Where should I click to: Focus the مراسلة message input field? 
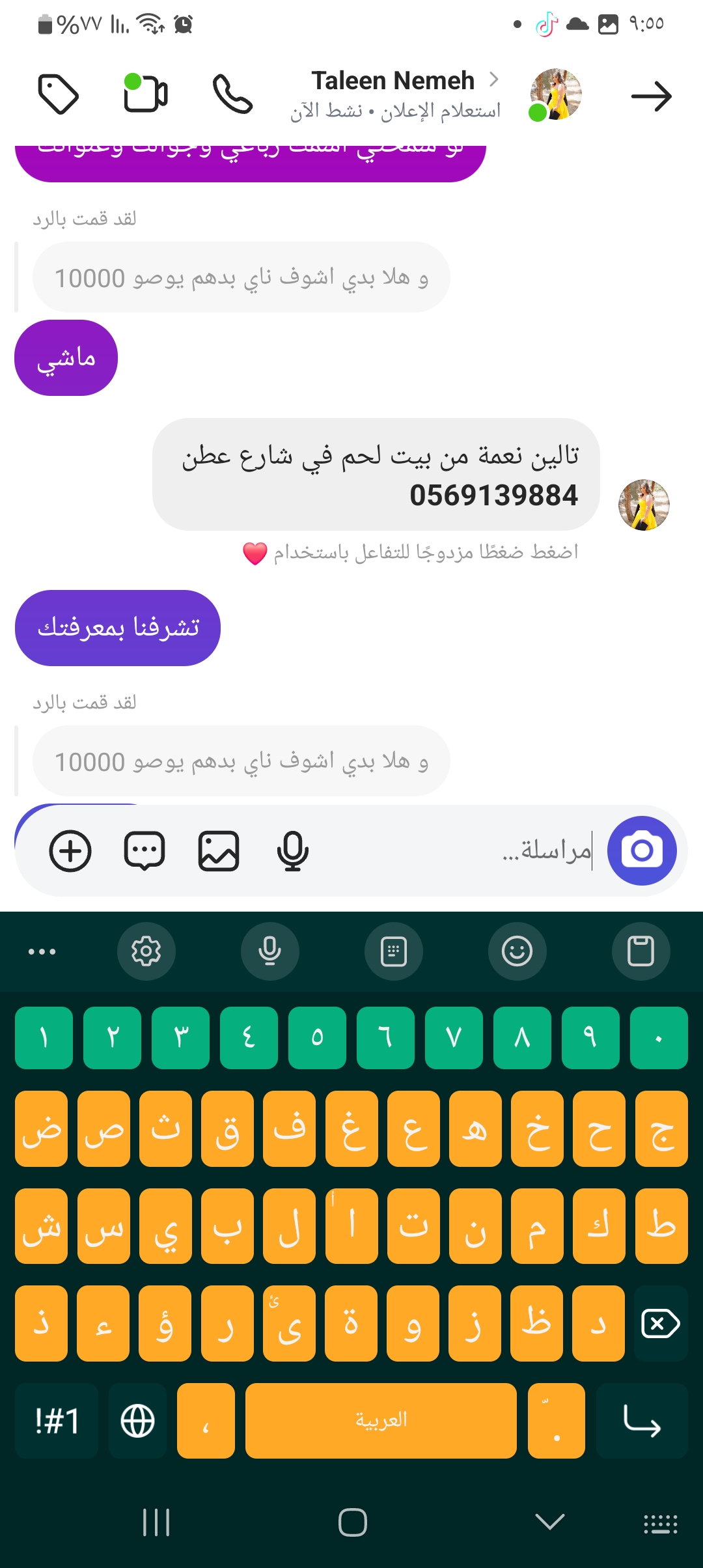[x=456, y=850]
